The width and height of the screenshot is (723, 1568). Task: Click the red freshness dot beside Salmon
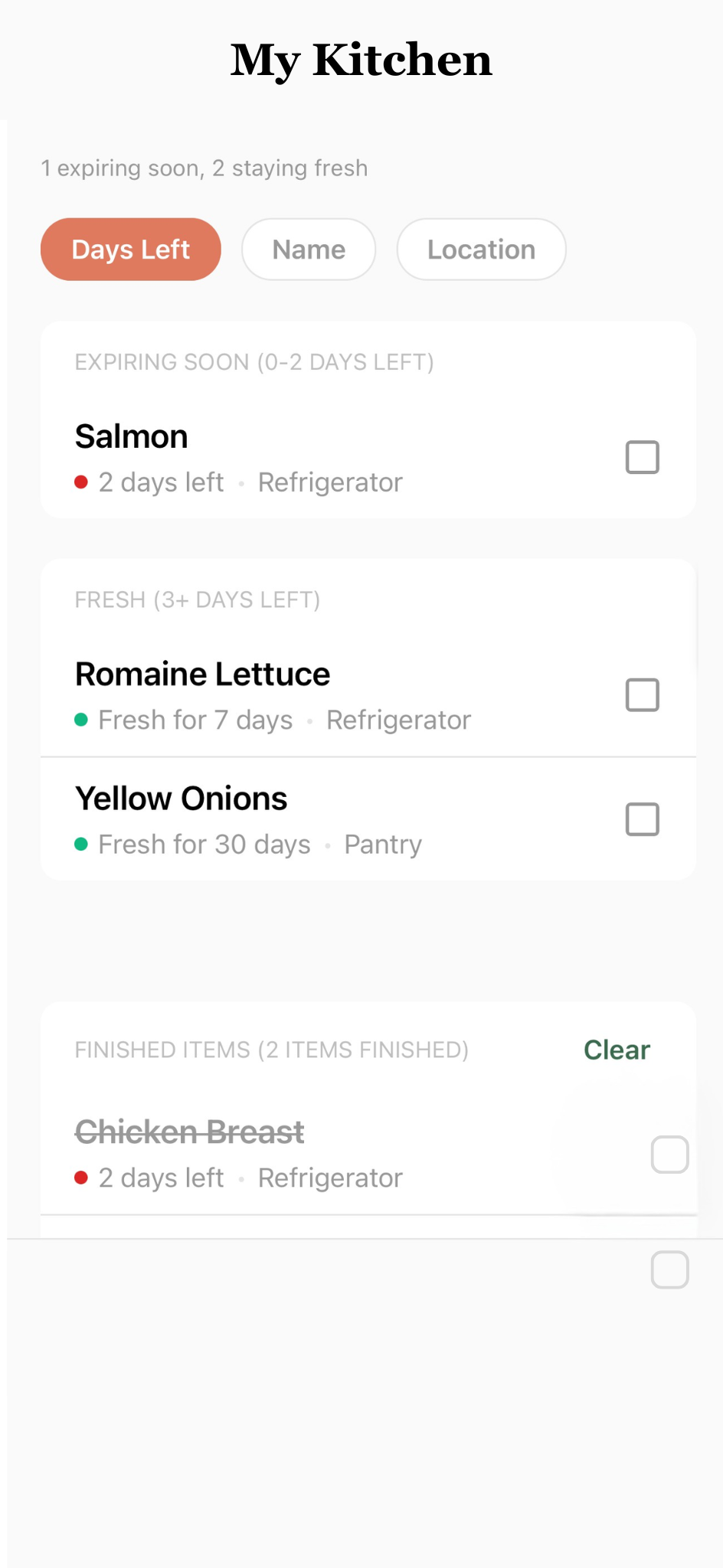pos(82,482)
